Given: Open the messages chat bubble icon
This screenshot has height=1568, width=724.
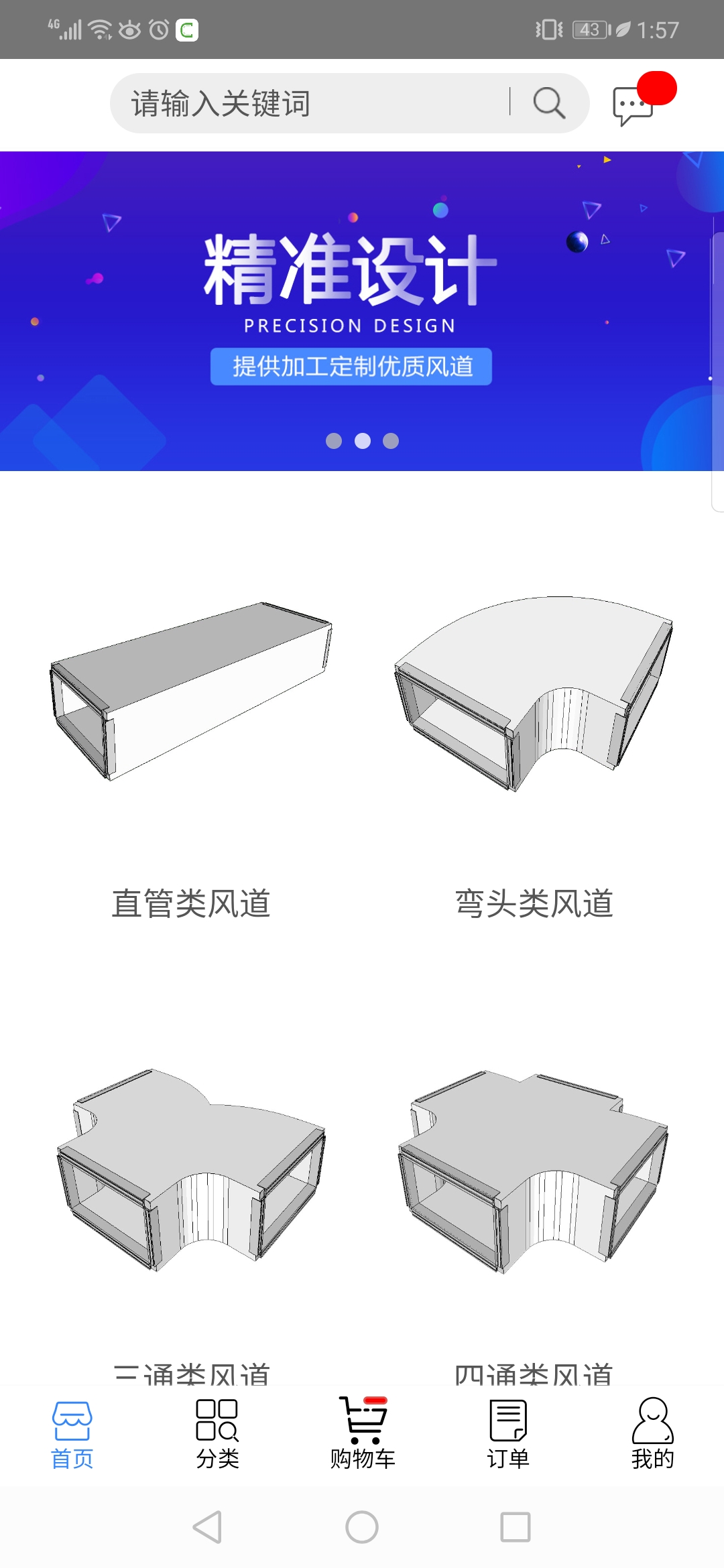Looking at the screenshot, I should pyautogui.click(x=633, y=105).
